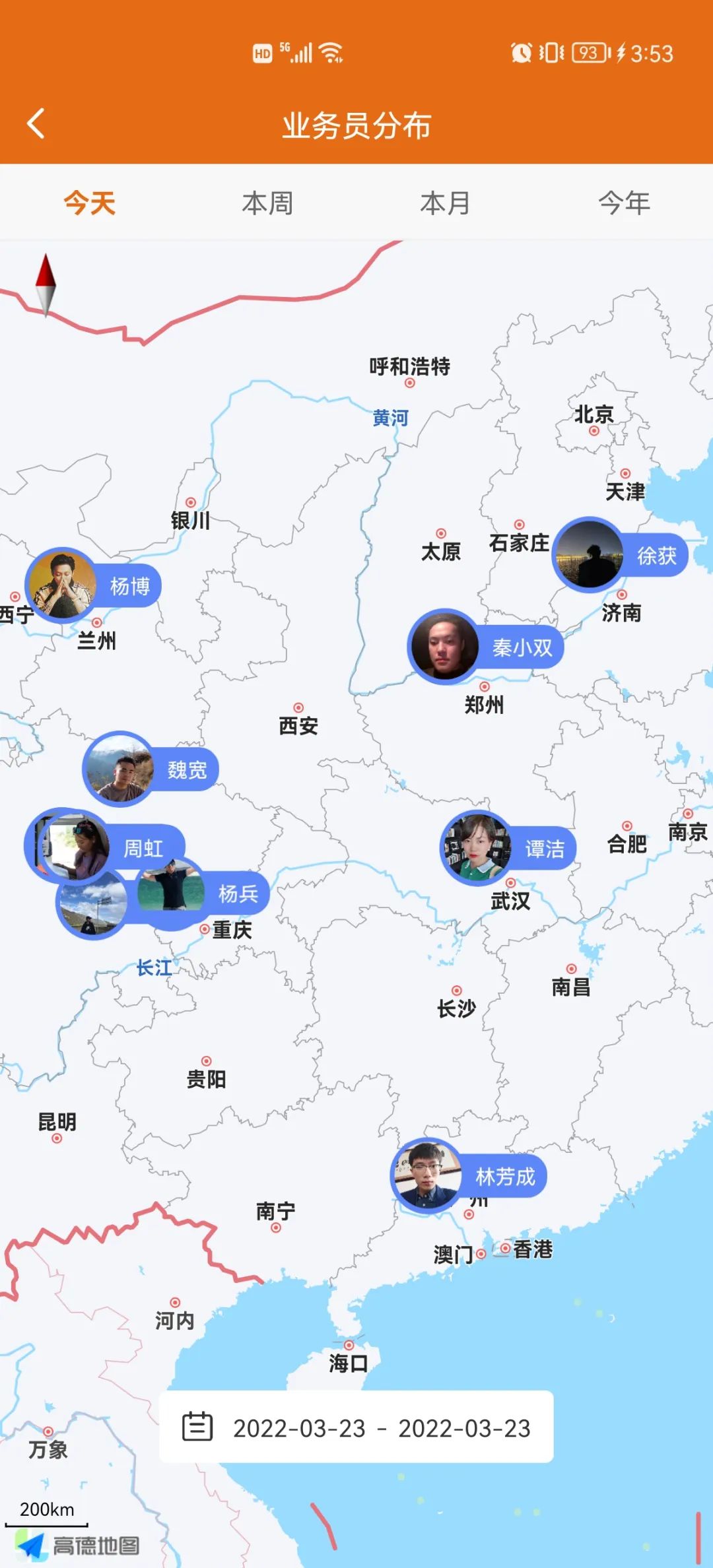Show distribution for 今年
The width and height of the screenshot is (713, 1568).
point(624,203)
